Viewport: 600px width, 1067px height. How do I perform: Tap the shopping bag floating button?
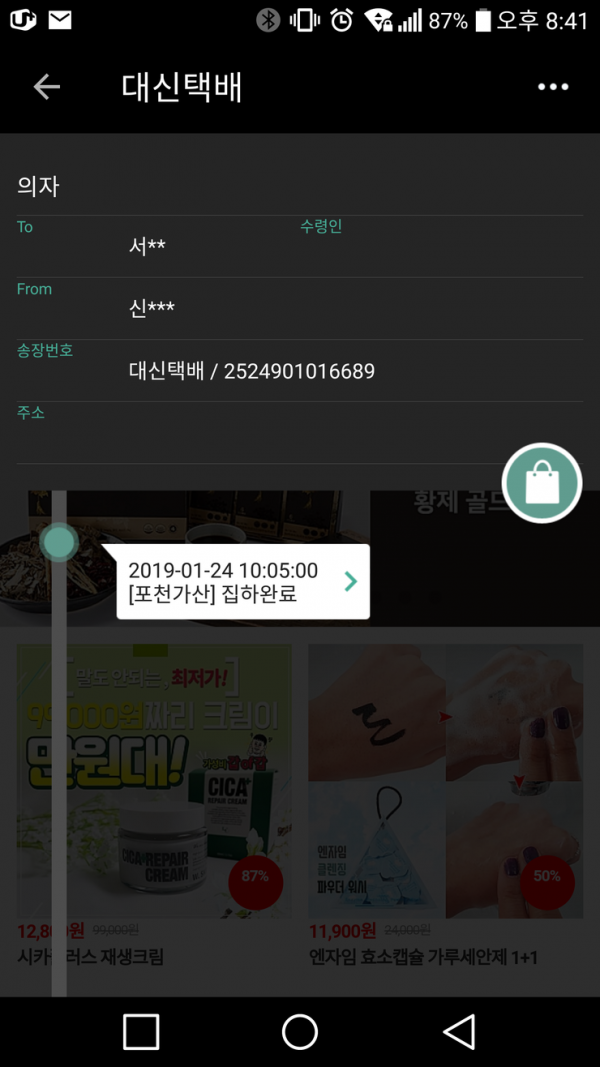542,483
